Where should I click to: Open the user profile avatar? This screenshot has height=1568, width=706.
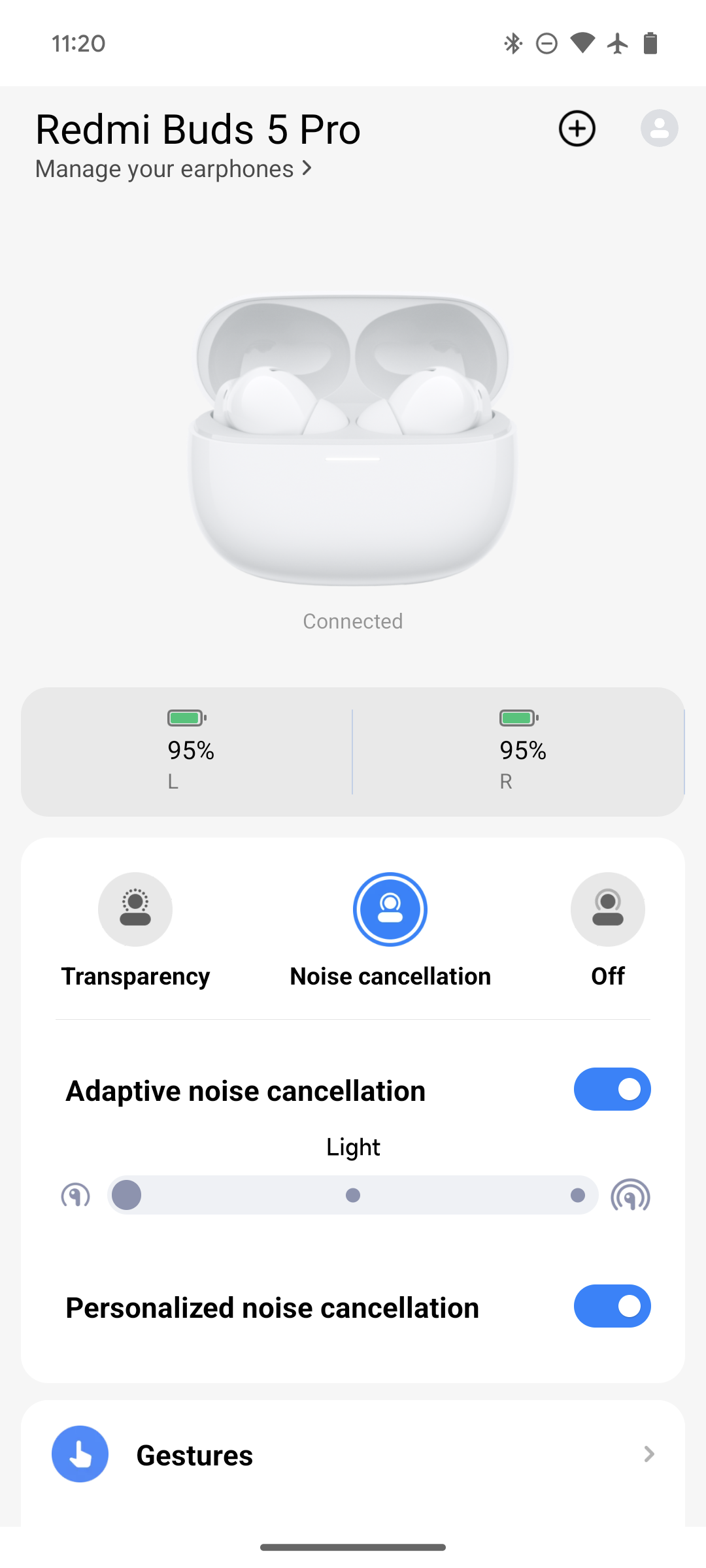(659, 128)
